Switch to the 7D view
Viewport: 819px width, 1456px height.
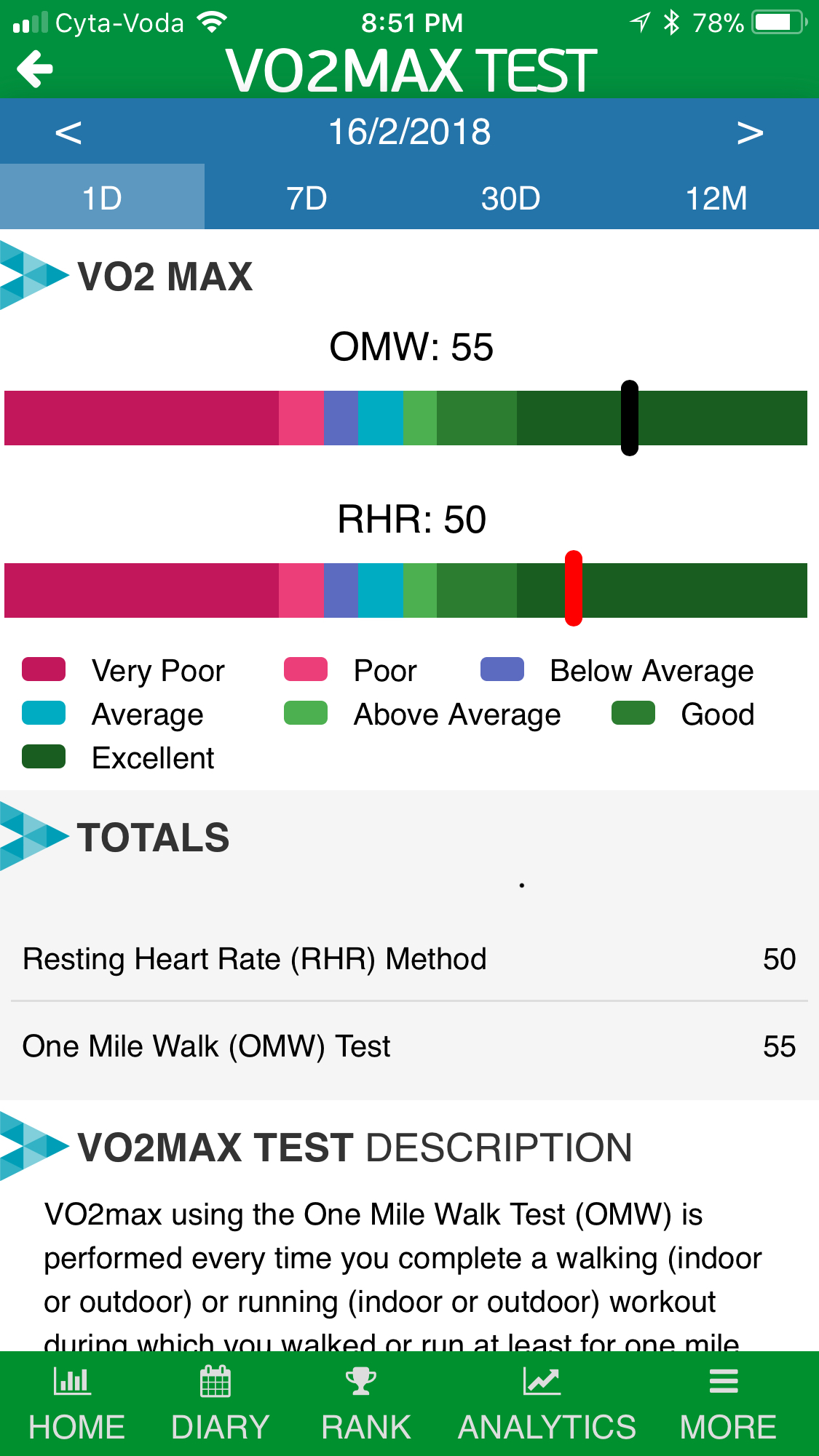point(306,197)
